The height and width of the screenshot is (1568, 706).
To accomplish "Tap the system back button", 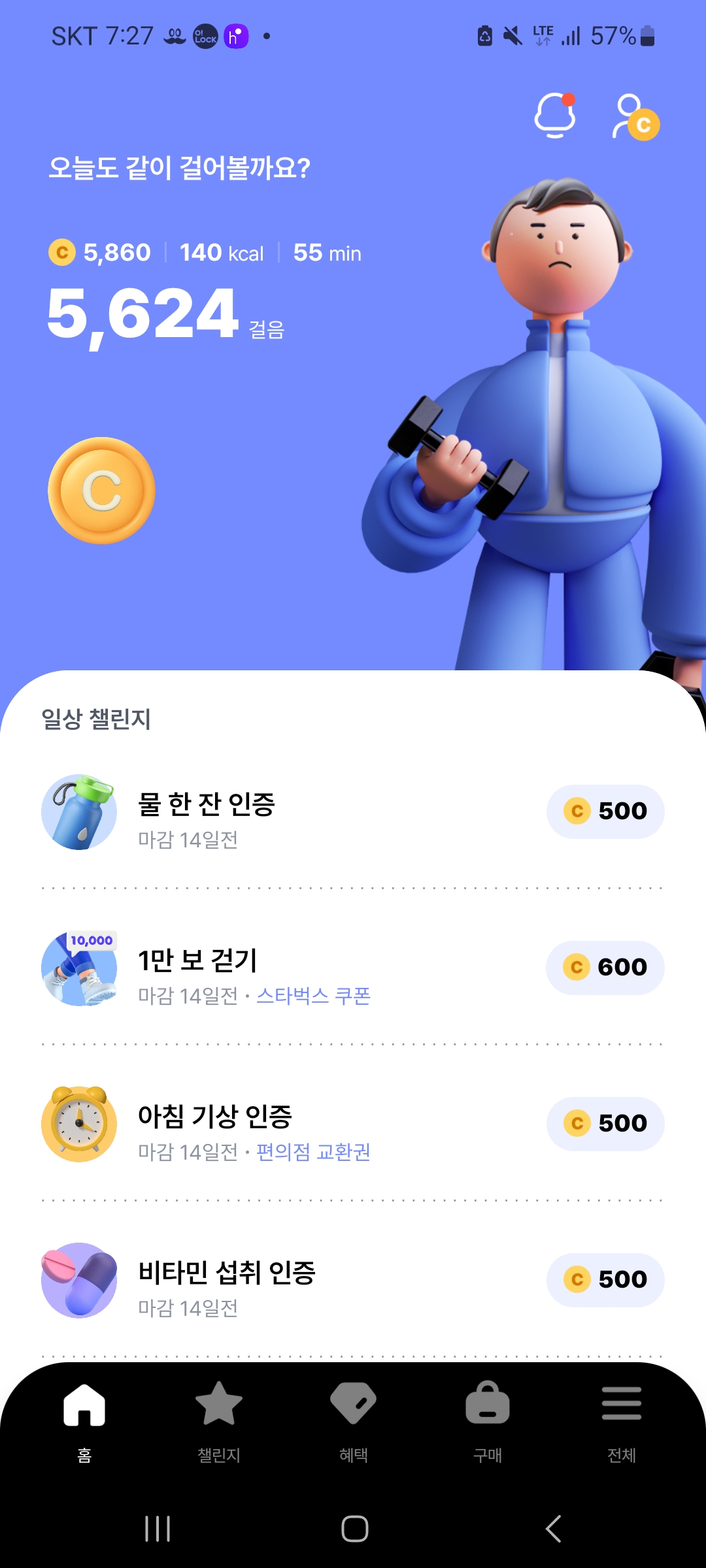I will 553,1529.
